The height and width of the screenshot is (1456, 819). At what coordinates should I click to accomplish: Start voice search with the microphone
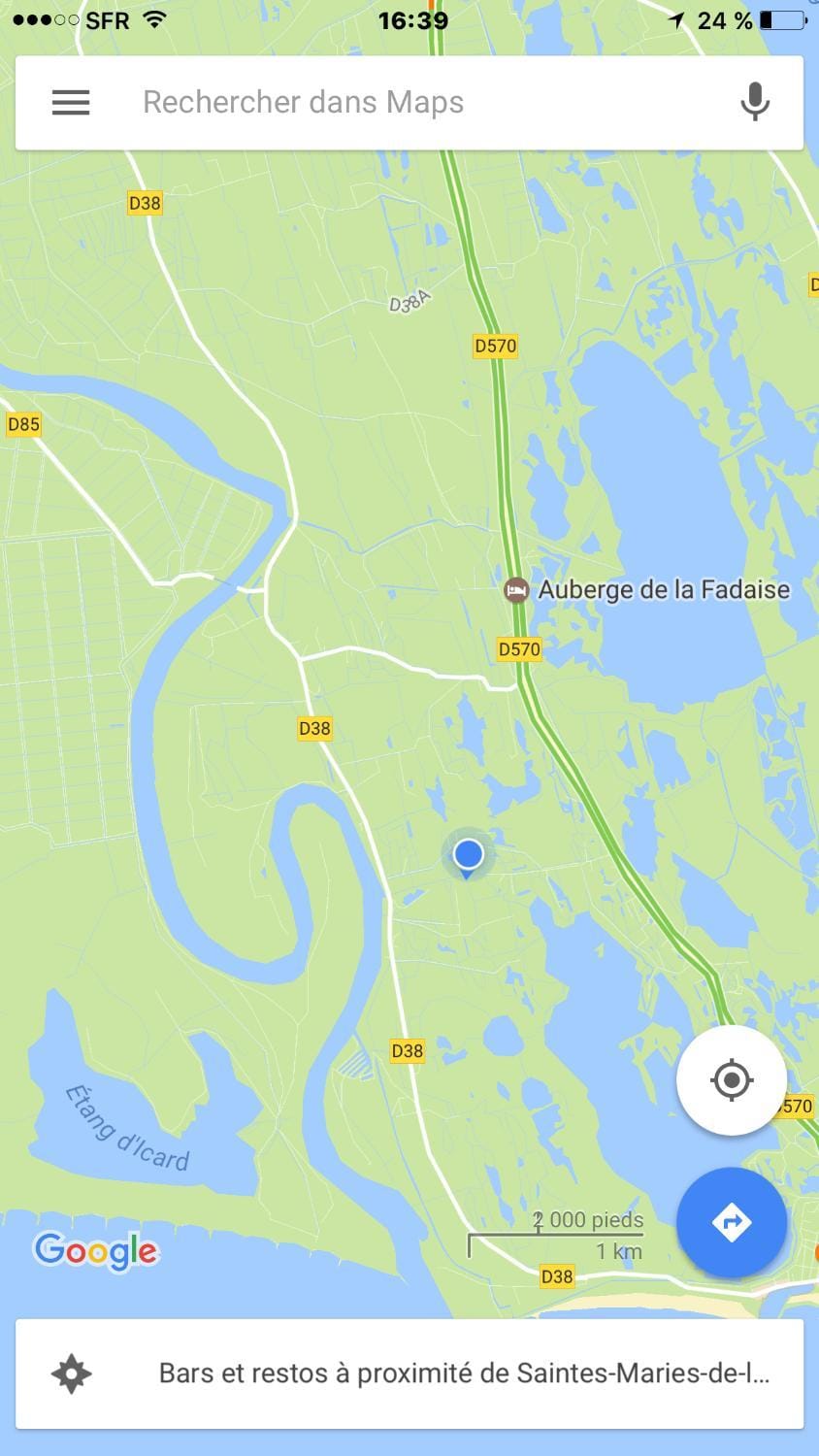point(754,102)
